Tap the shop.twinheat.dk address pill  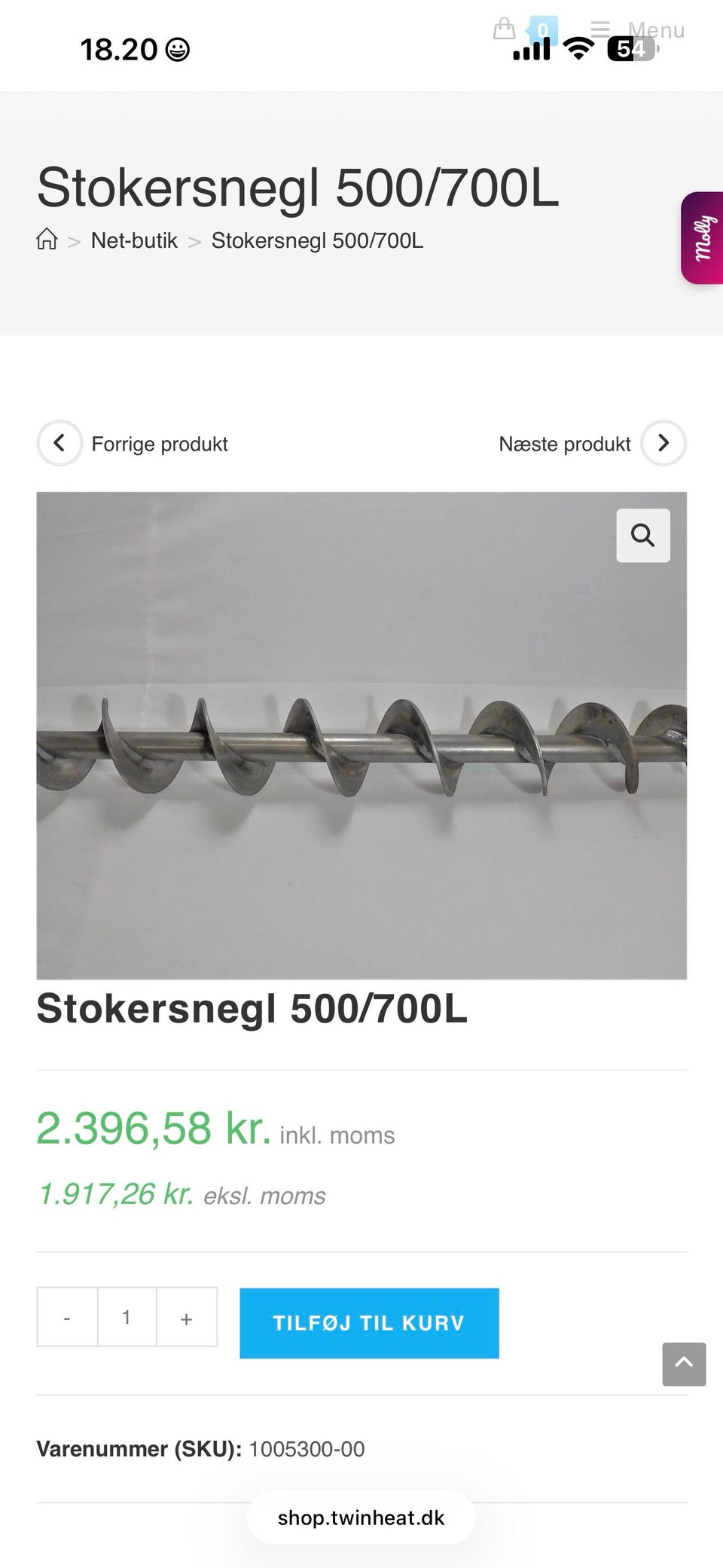click(x=361, y=1518)
